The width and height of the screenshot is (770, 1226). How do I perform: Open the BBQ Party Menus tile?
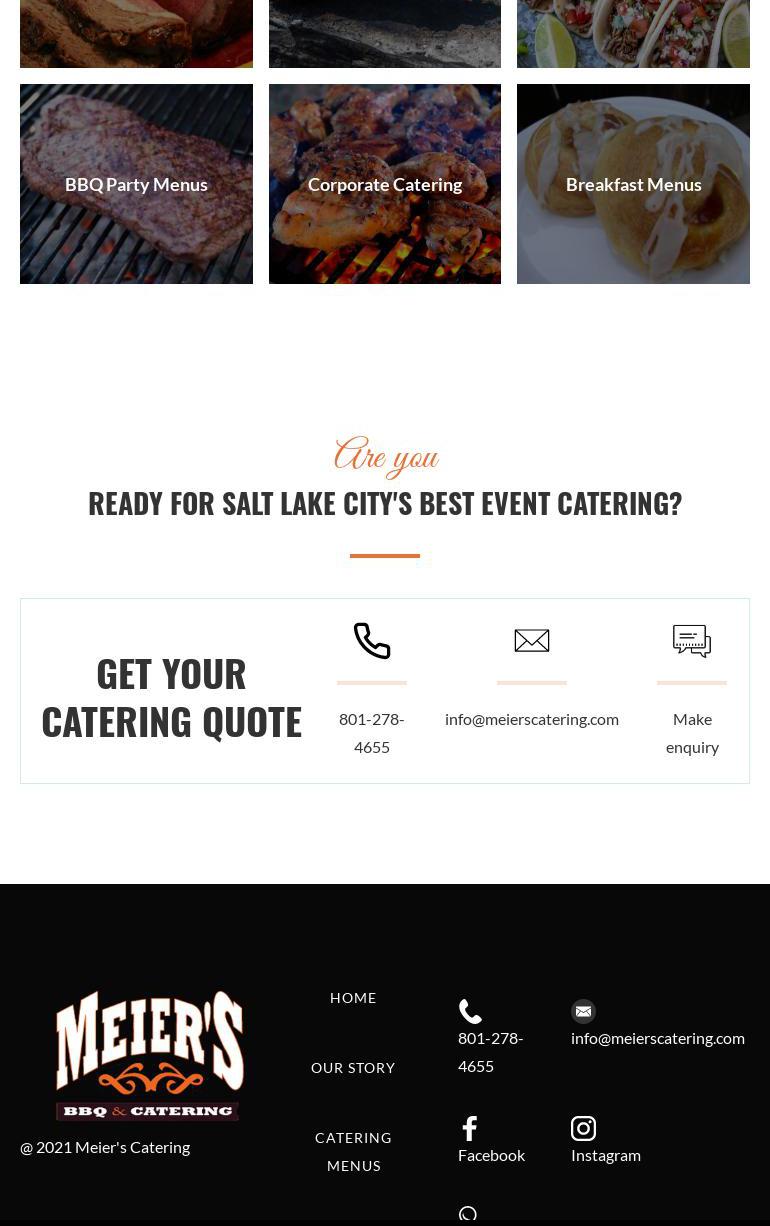[x=136, y=184]
